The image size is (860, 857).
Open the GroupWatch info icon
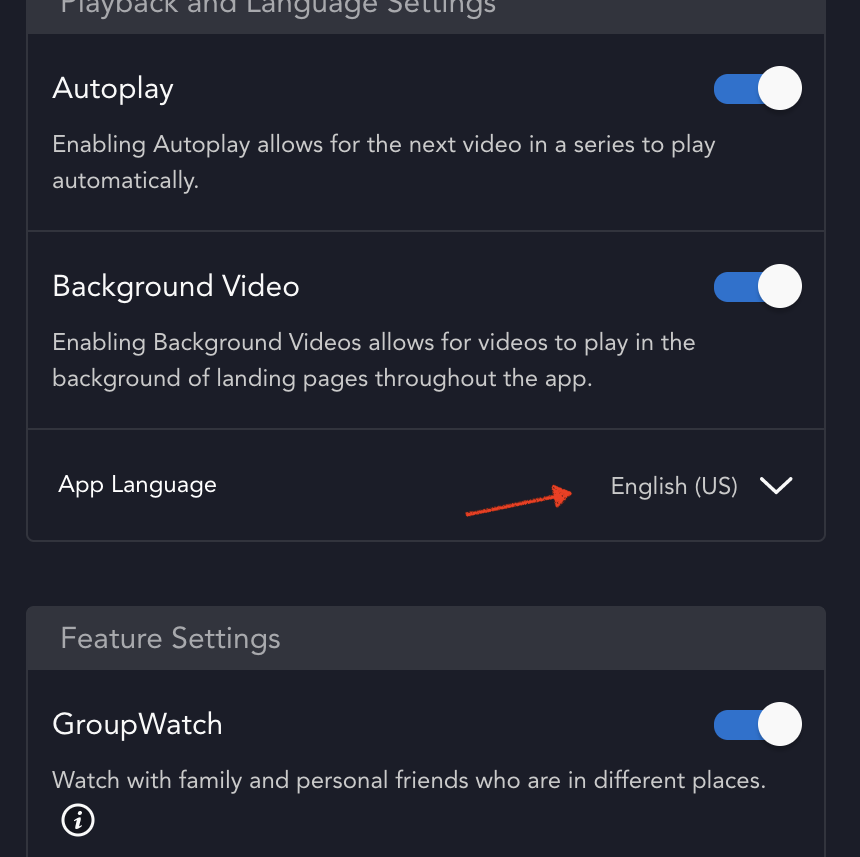[78, 821]
